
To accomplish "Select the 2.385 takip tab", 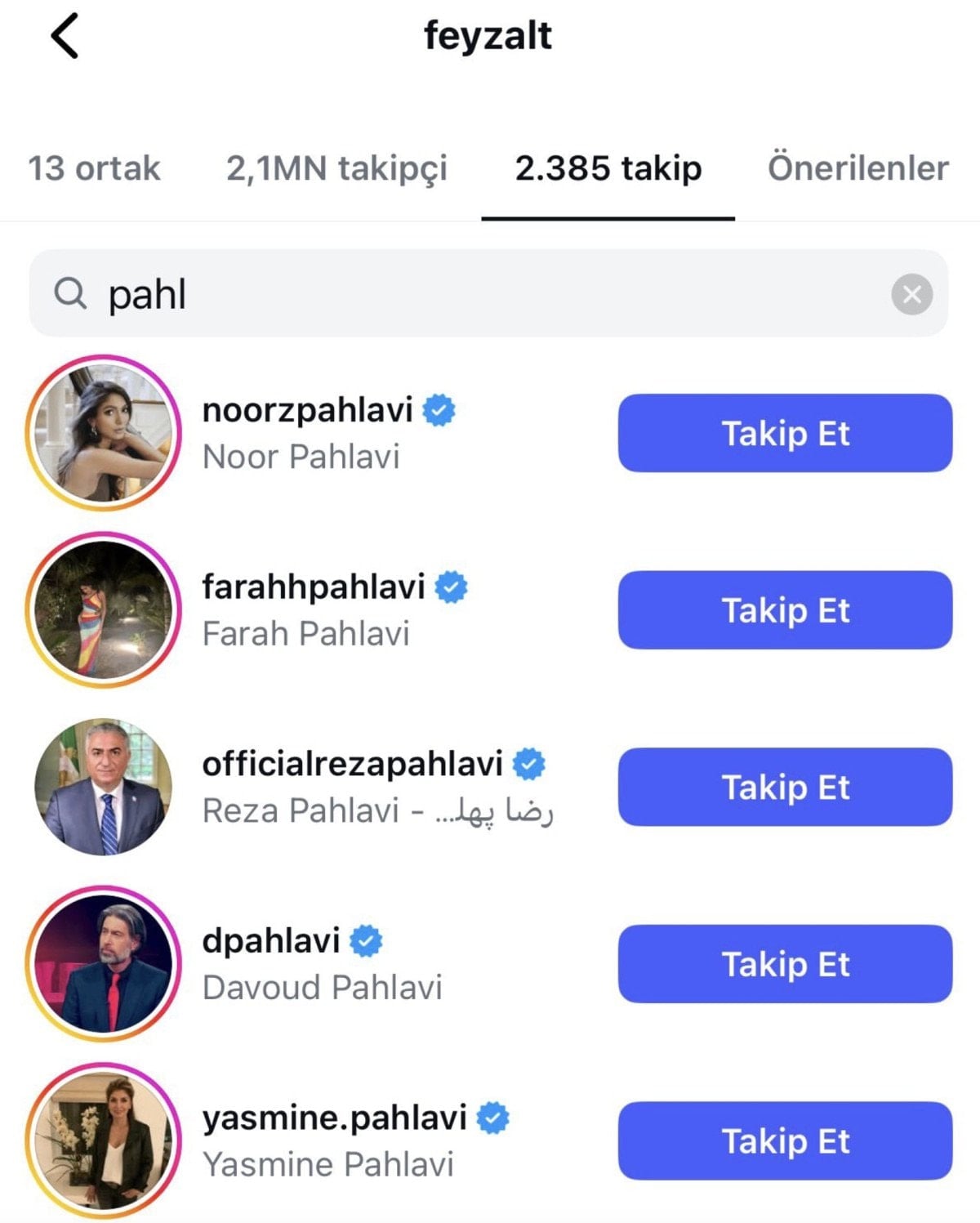I will (x=608, y=168).
